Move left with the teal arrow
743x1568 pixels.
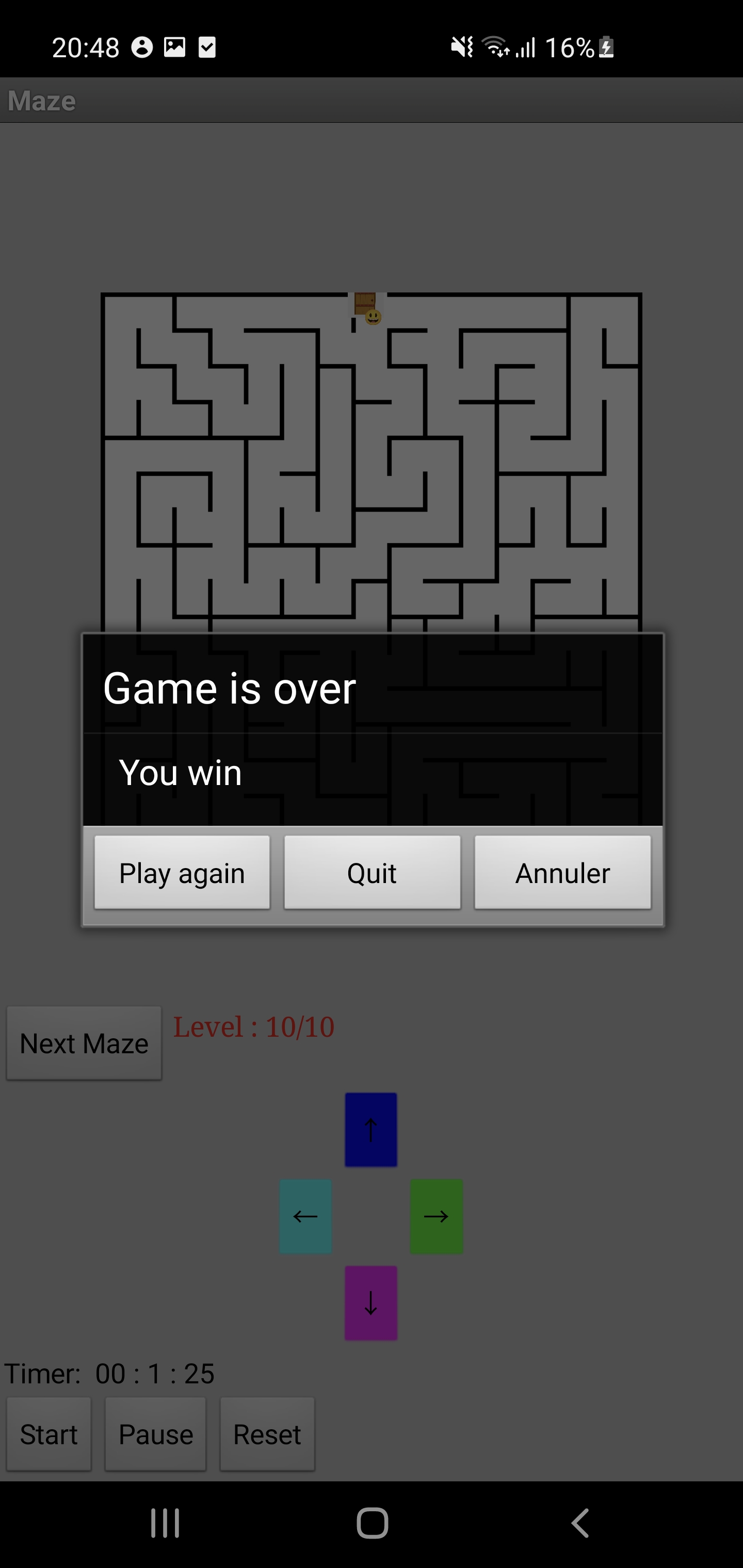(x=305, y=1217)
